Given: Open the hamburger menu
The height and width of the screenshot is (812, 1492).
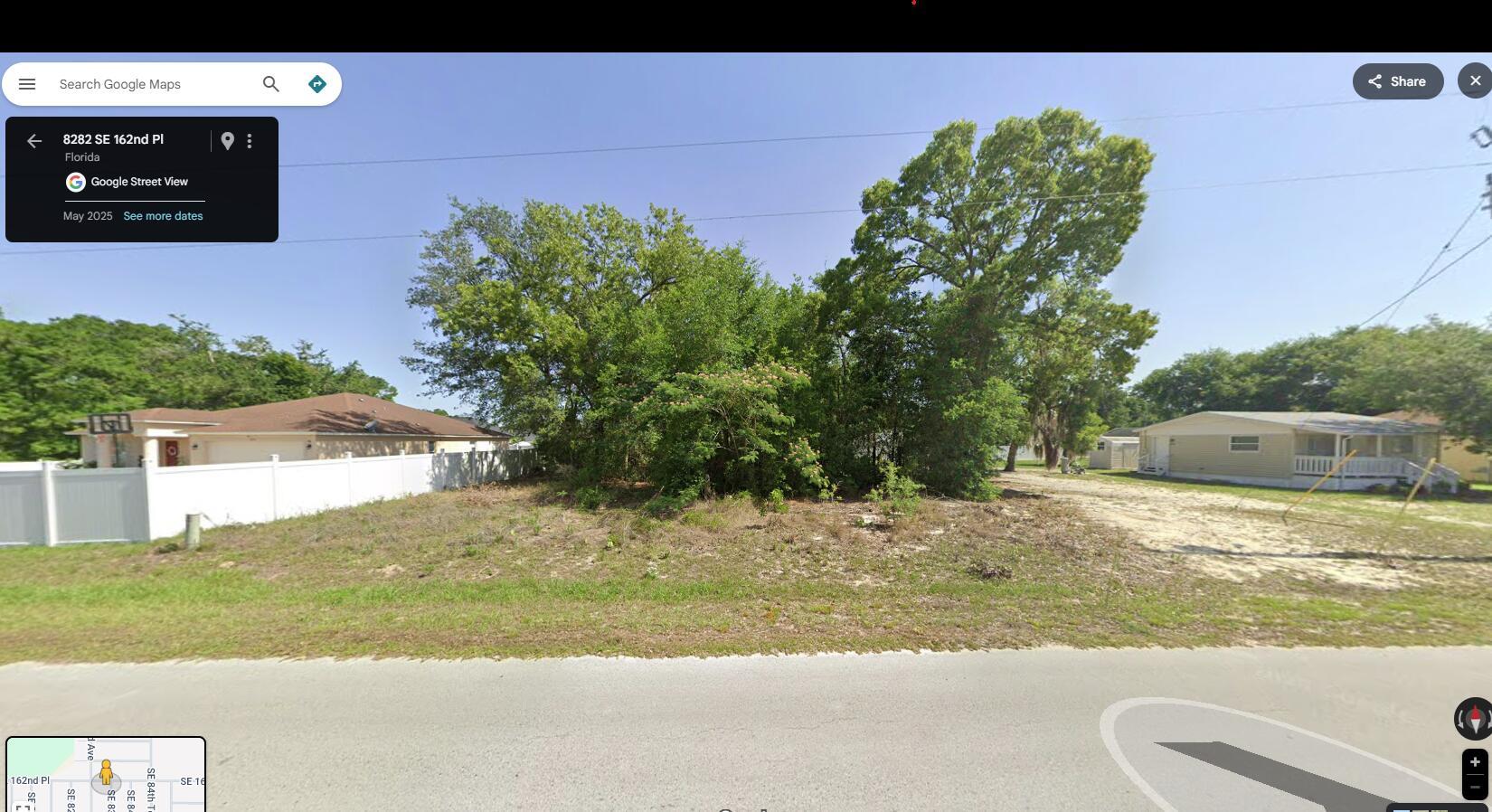Looking at the screenshot, I should (27, 84).
